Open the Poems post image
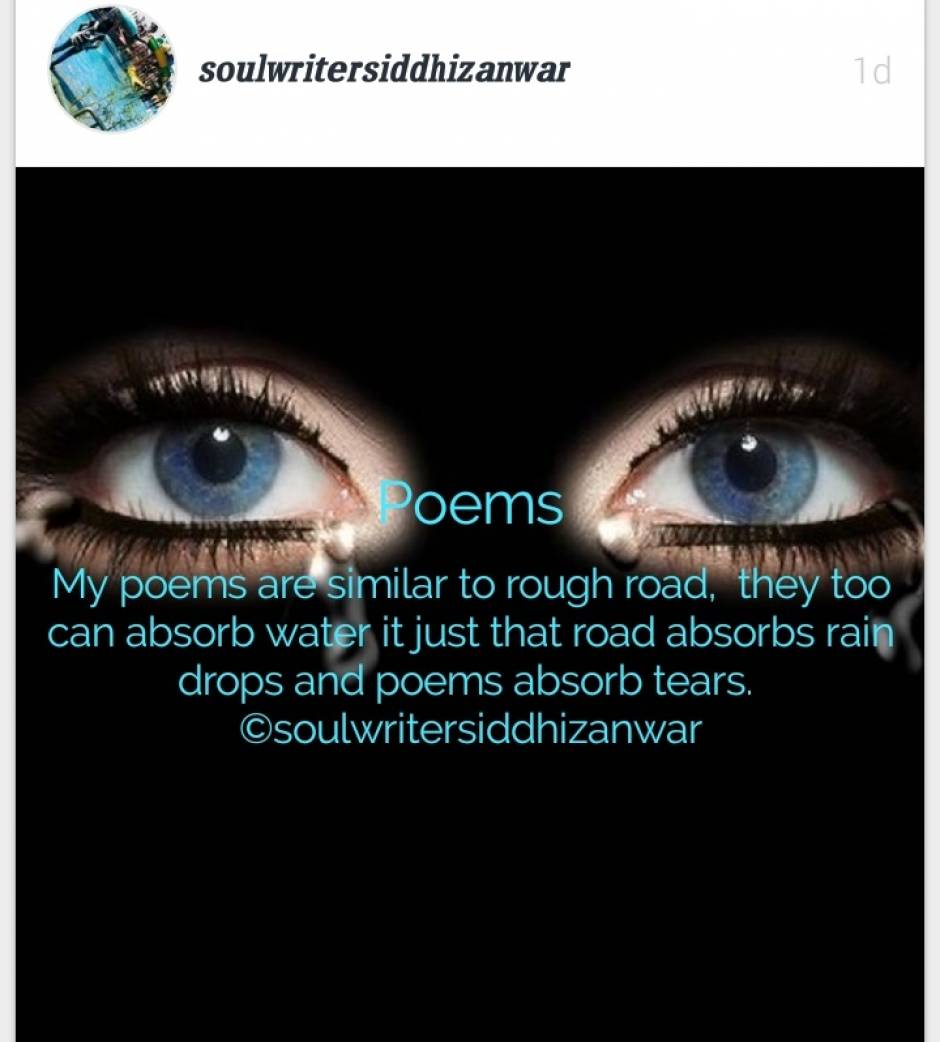This screenshot has height=1042, width=940. pyautogui.click(x=470, y=600)
